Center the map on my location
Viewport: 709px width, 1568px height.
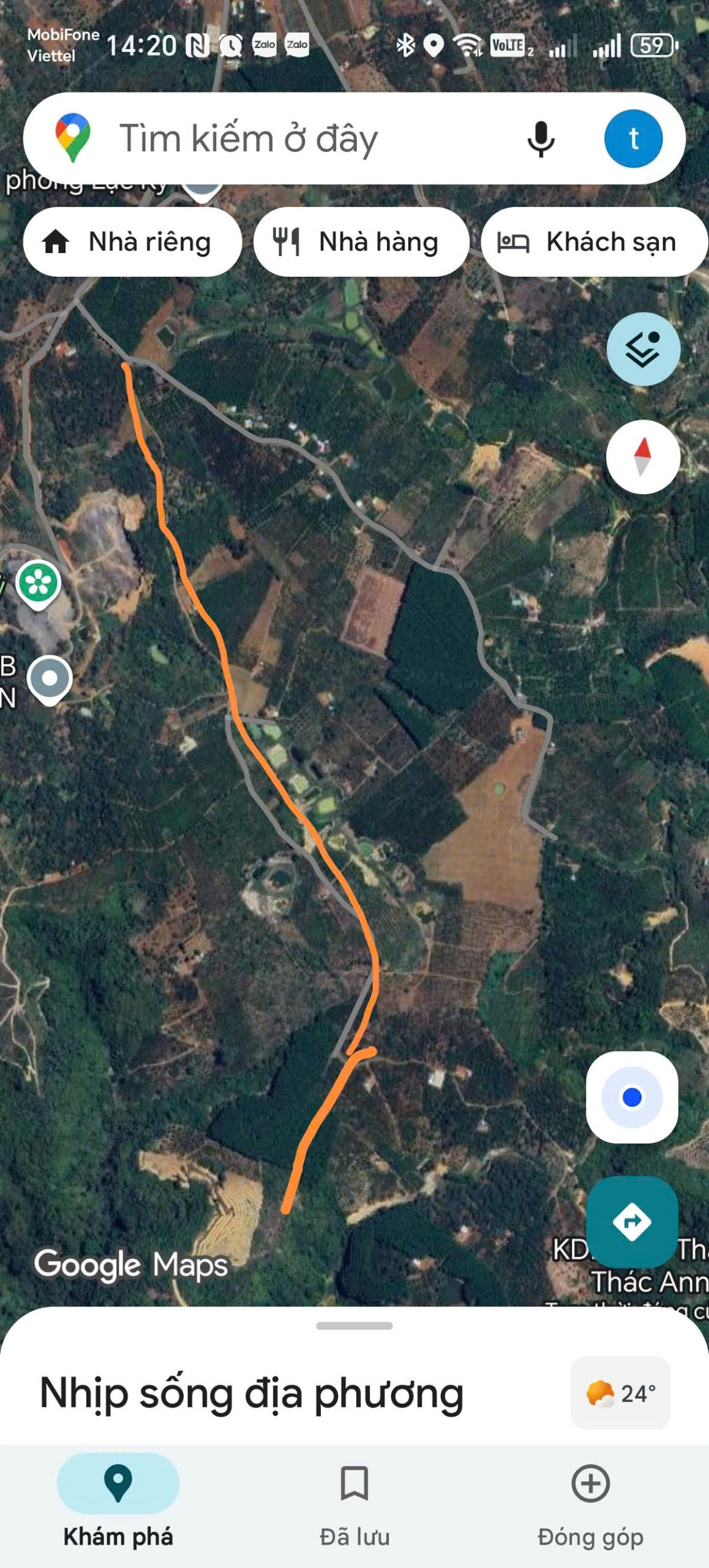click(632, 1097)
